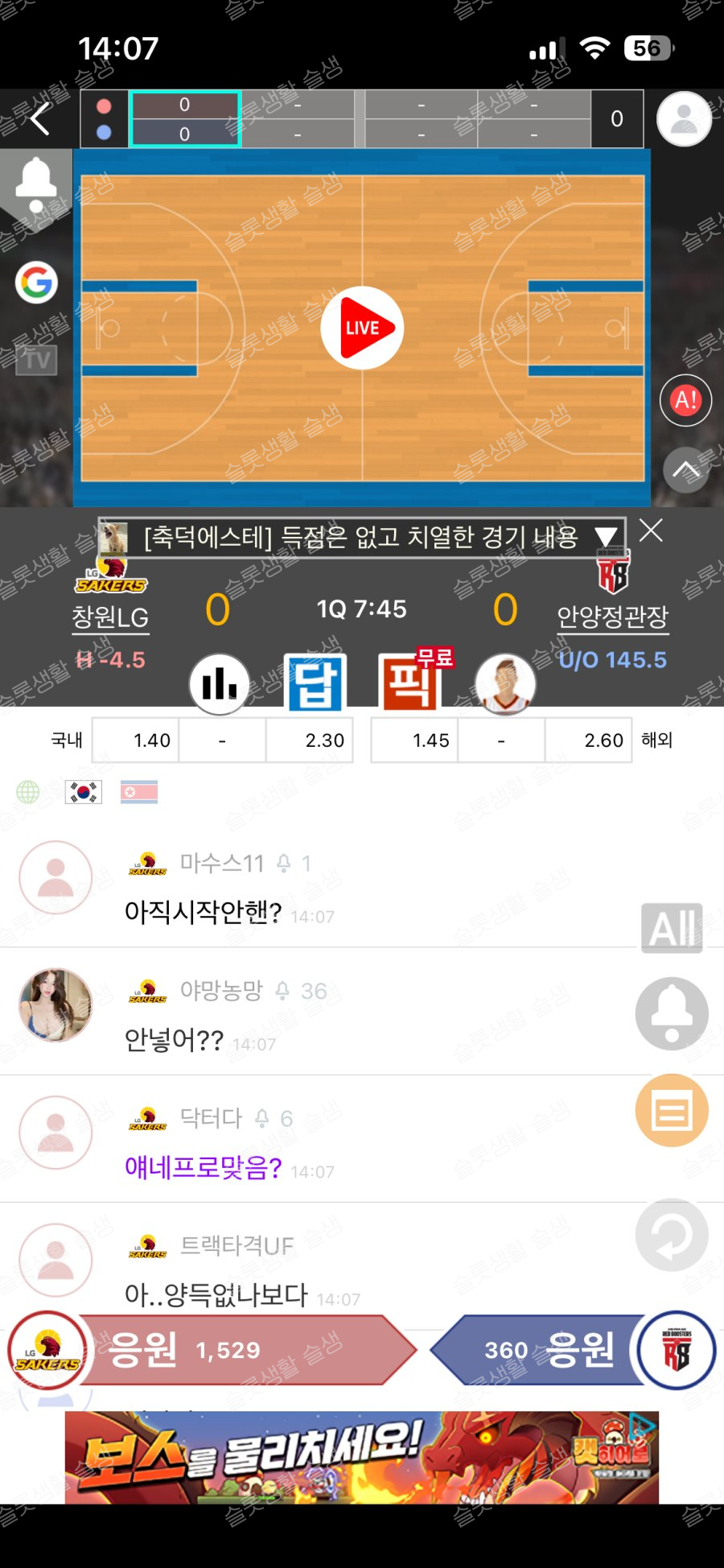
Task: Open the 안양정관장 team page
Action: tap(612, 617)
